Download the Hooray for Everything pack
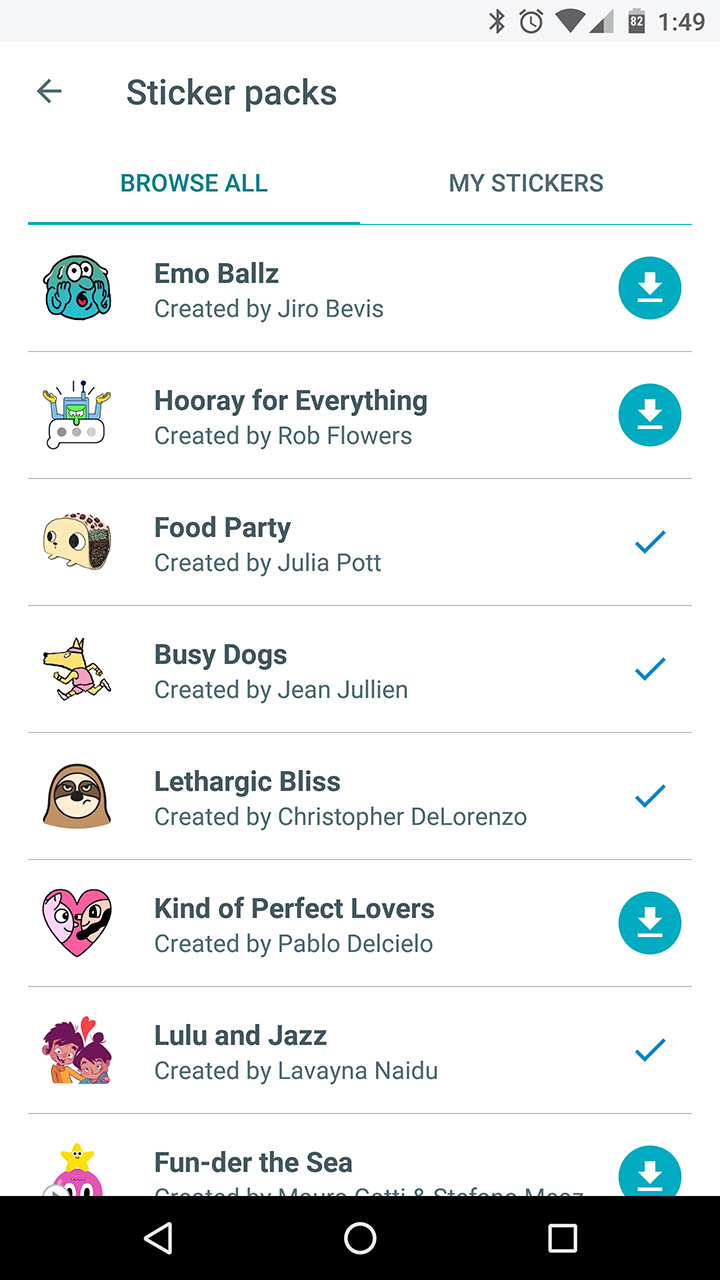 click(x=650, y=415)
